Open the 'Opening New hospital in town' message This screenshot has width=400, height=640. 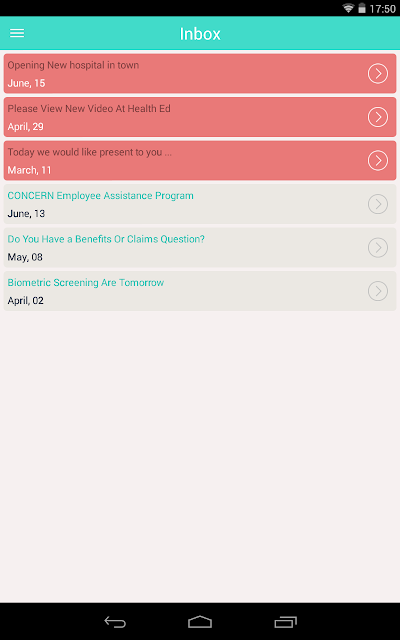tap(200, 73)
